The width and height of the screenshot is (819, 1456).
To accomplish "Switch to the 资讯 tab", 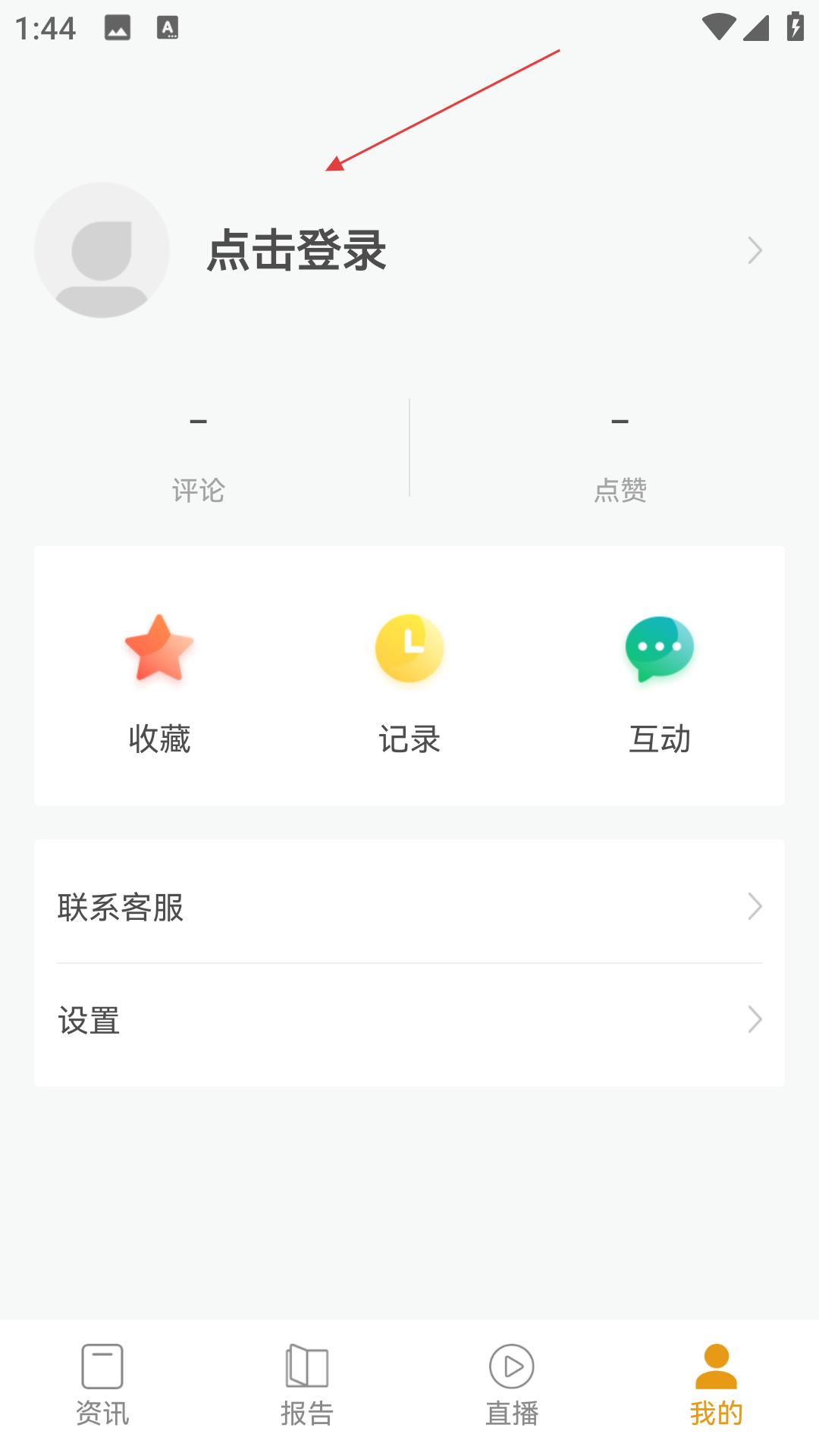I will coord(102,1385).
